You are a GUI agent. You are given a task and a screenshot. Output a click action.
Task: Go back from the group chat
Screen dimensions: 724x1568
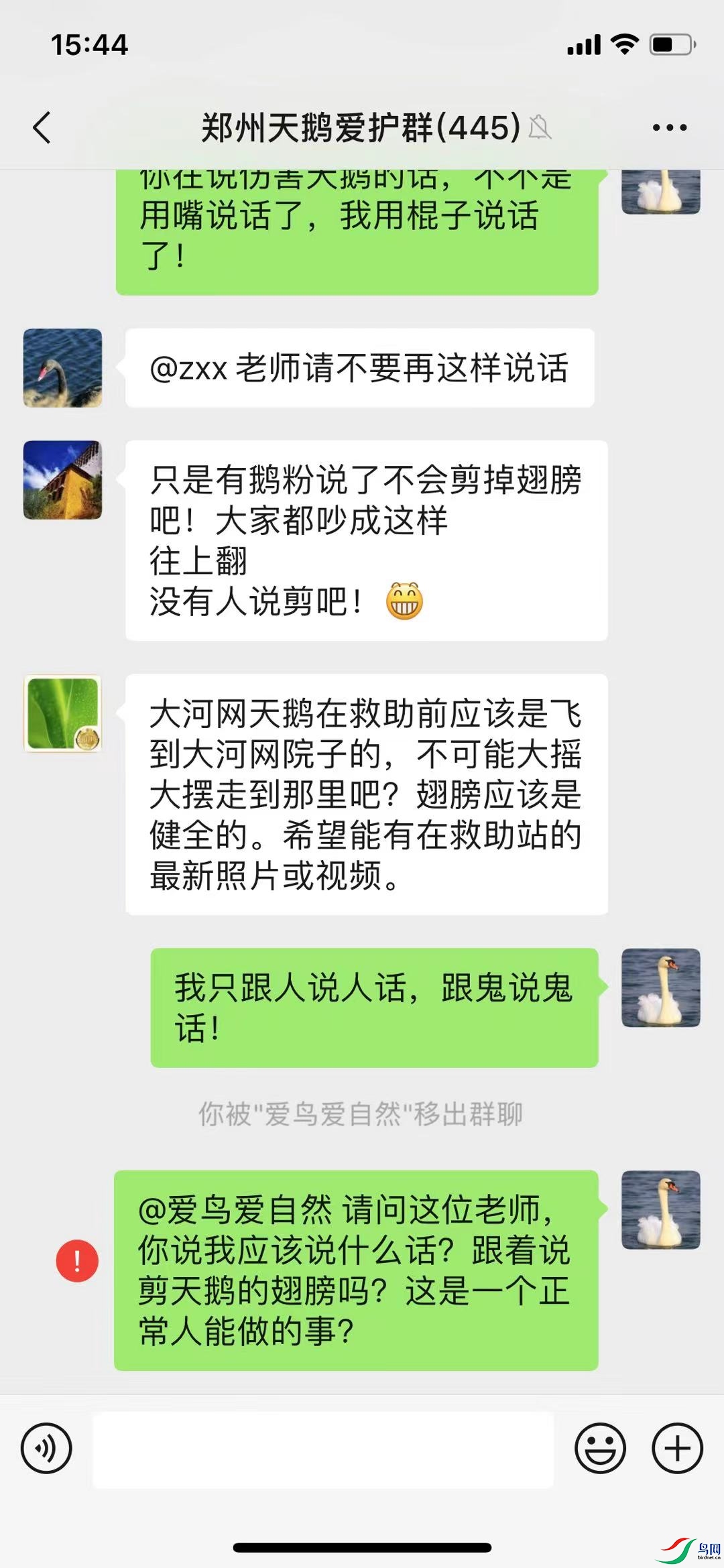pyautogui.click(x=42, y=127)
